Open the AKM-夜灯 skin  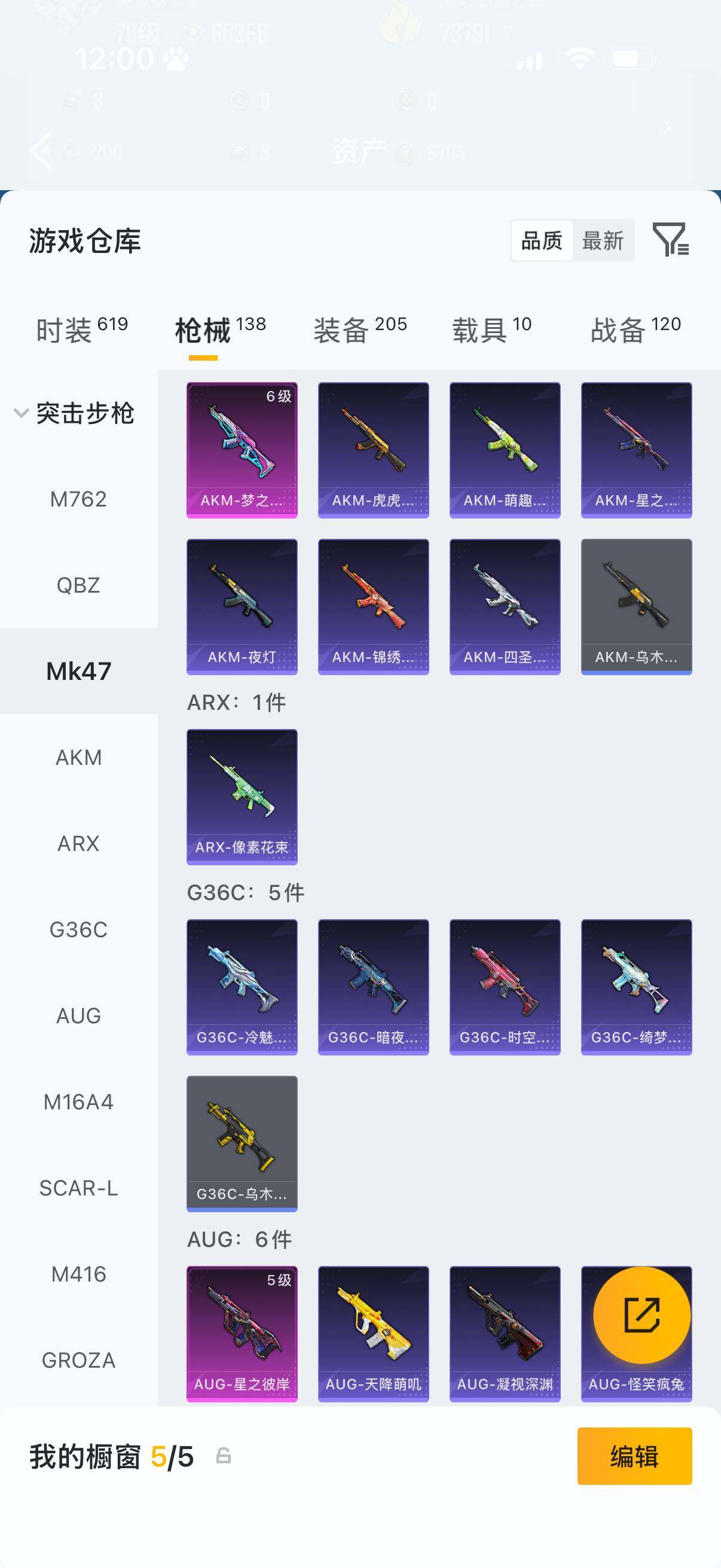coord(242,607)
